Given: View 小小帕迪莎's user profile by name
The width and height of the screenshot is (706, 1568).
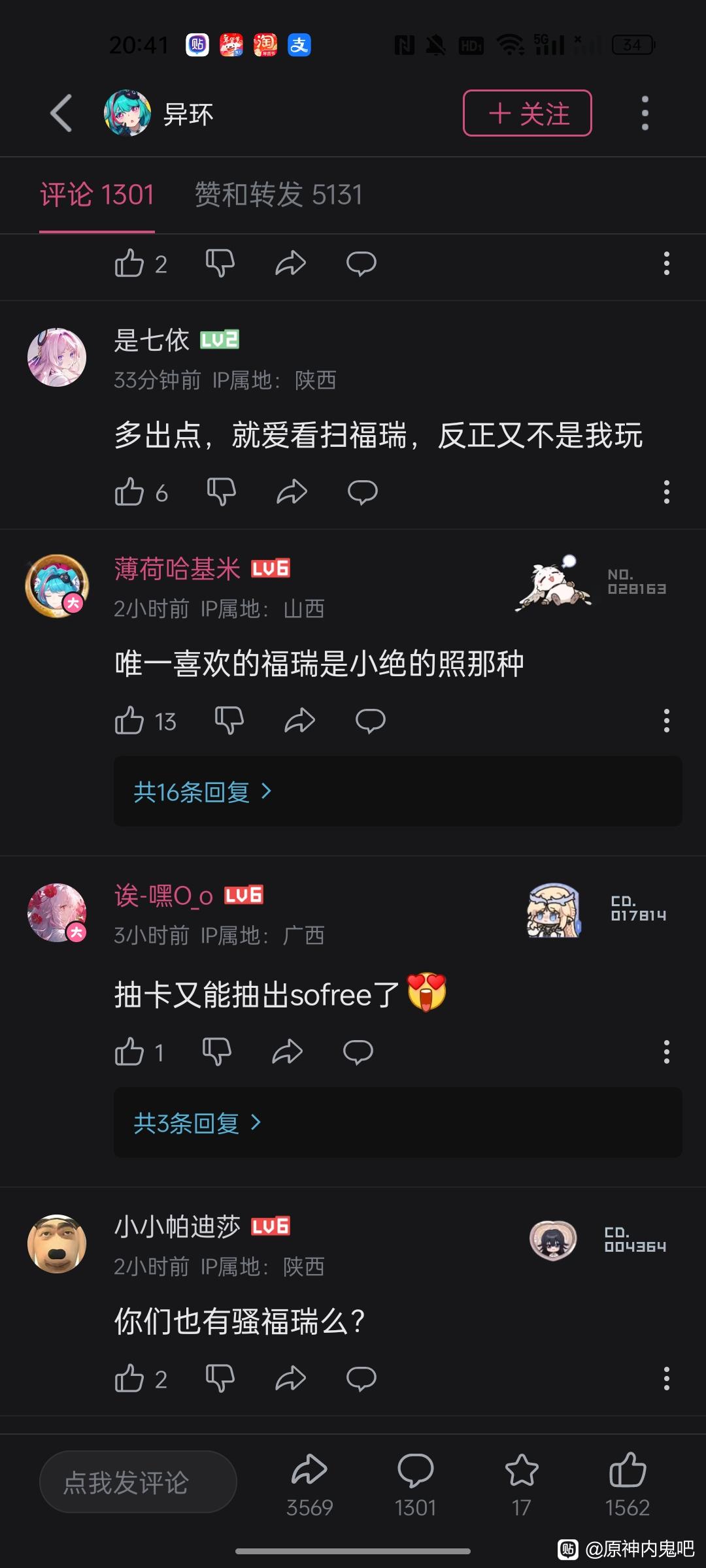Looking at the screenshot, I should pos(177,1227).
